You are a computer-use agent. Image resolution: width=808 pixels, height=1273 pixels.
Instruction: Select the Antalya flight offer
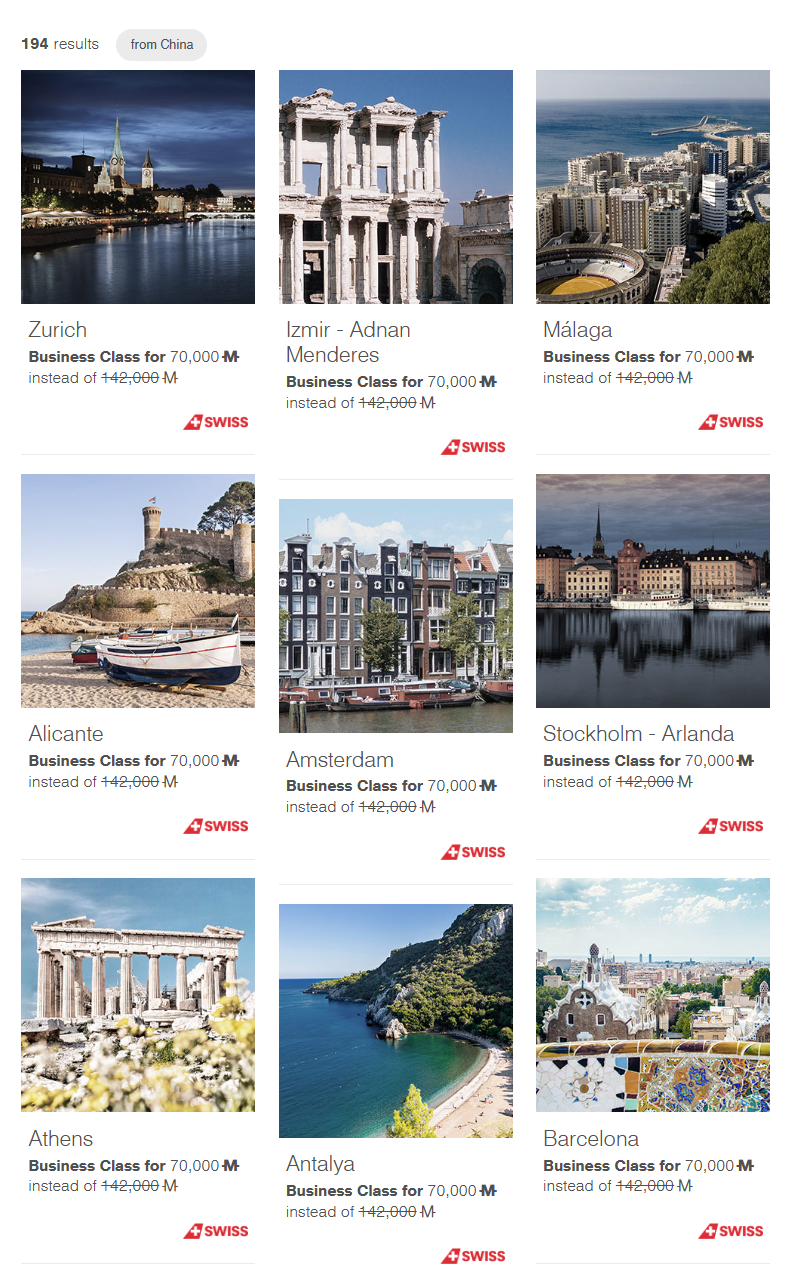[x=395, y=1021]
